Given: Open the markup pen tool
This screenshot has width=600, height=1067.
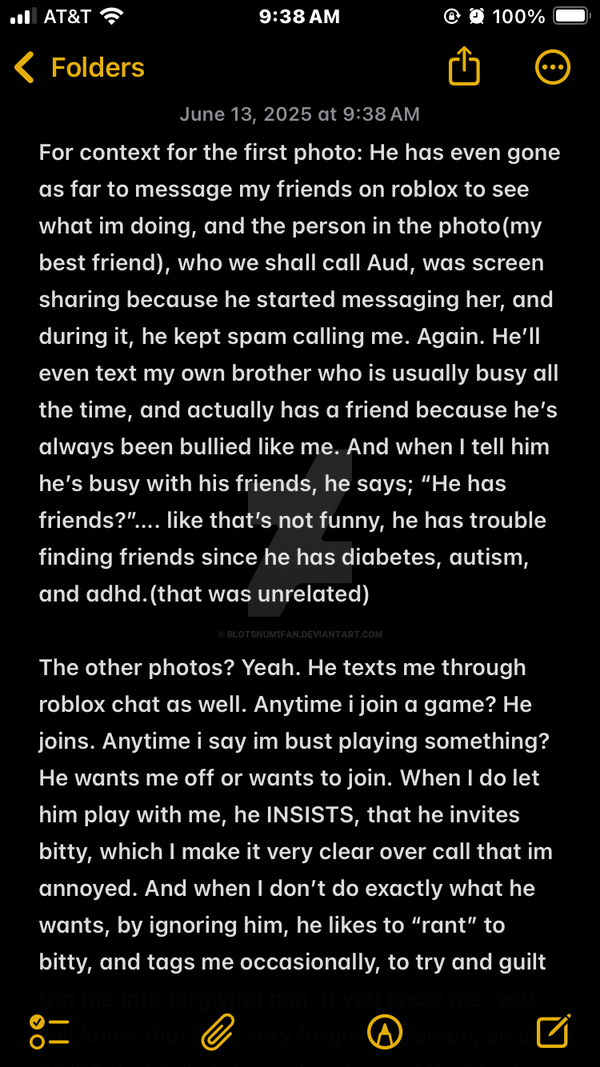Looking at the screenshot, I should pyautogui.click(x=384, y=1032).
